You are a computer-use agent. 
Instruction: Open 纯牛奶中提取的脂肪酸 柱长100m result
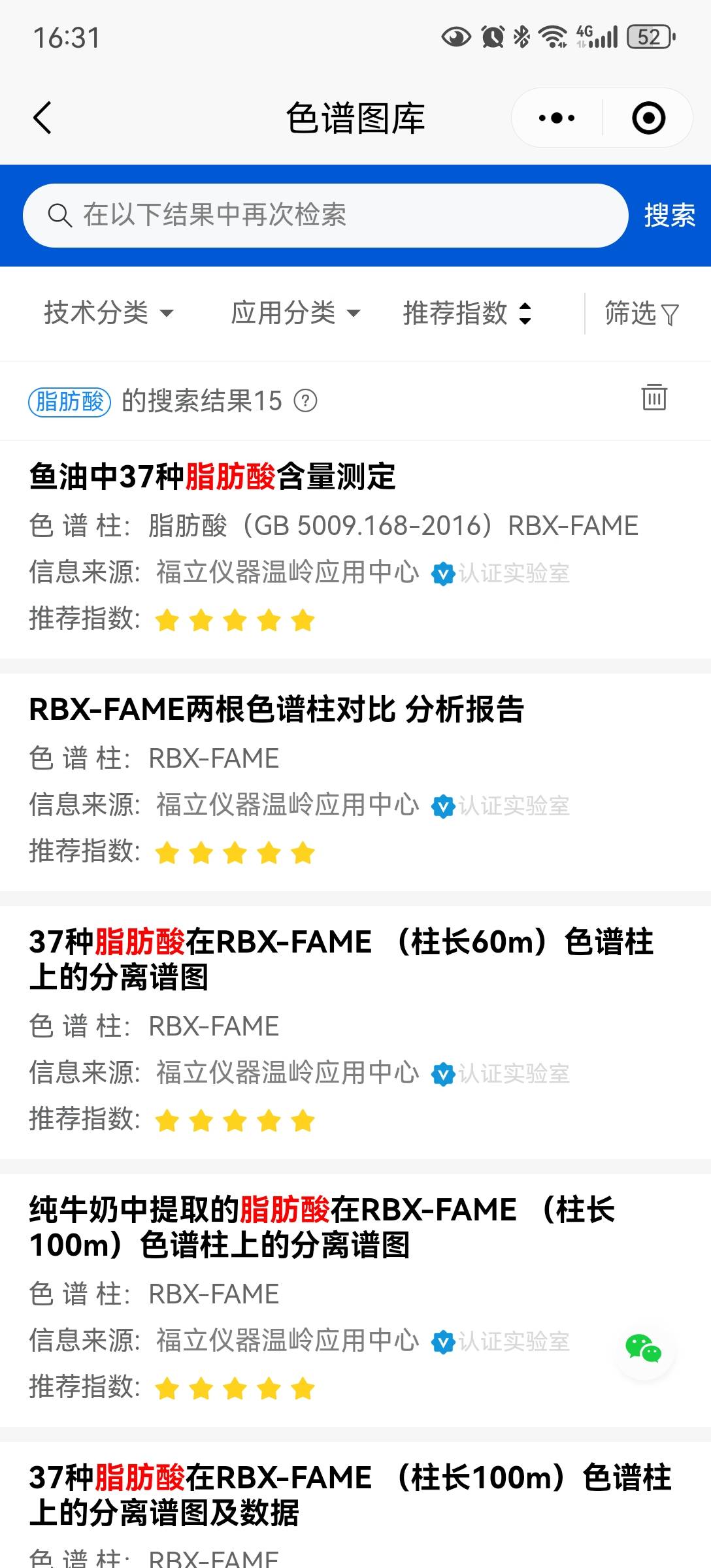click(322, 1227)
